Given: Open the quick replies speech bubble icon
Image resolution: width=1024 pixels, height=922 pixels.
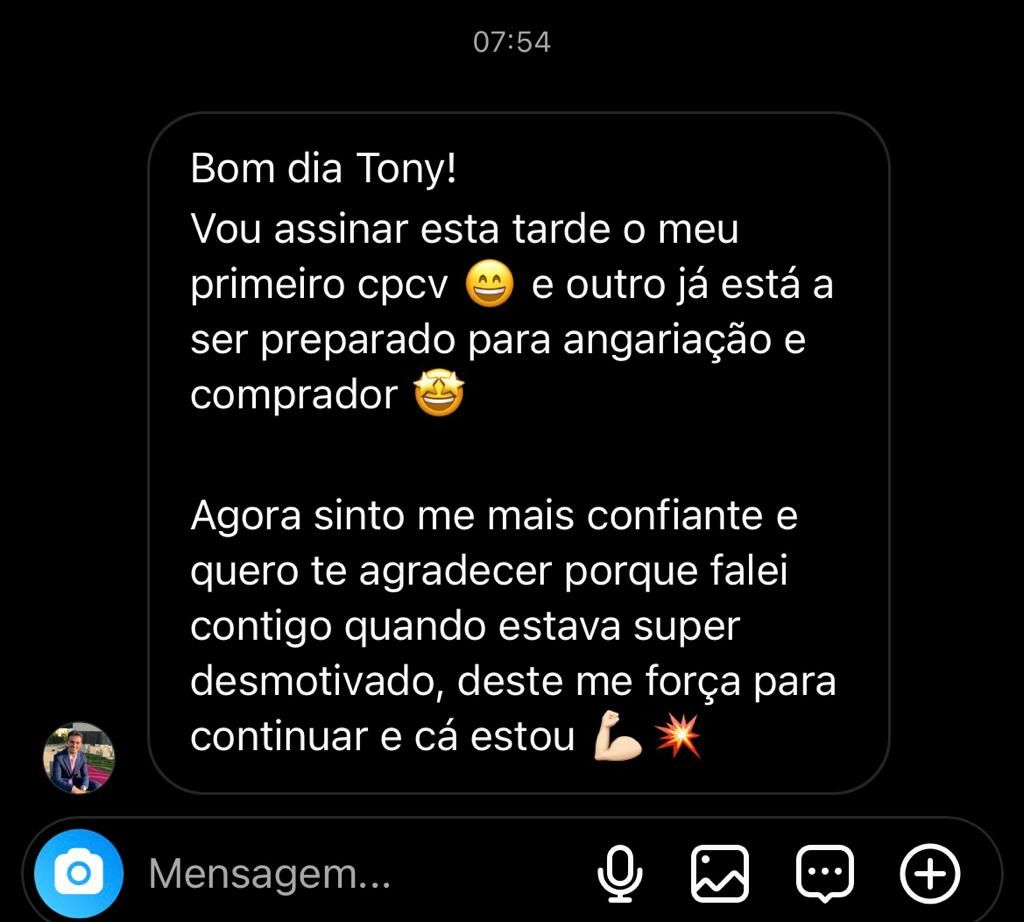Looking at the screenshot, I should [825, 875].
